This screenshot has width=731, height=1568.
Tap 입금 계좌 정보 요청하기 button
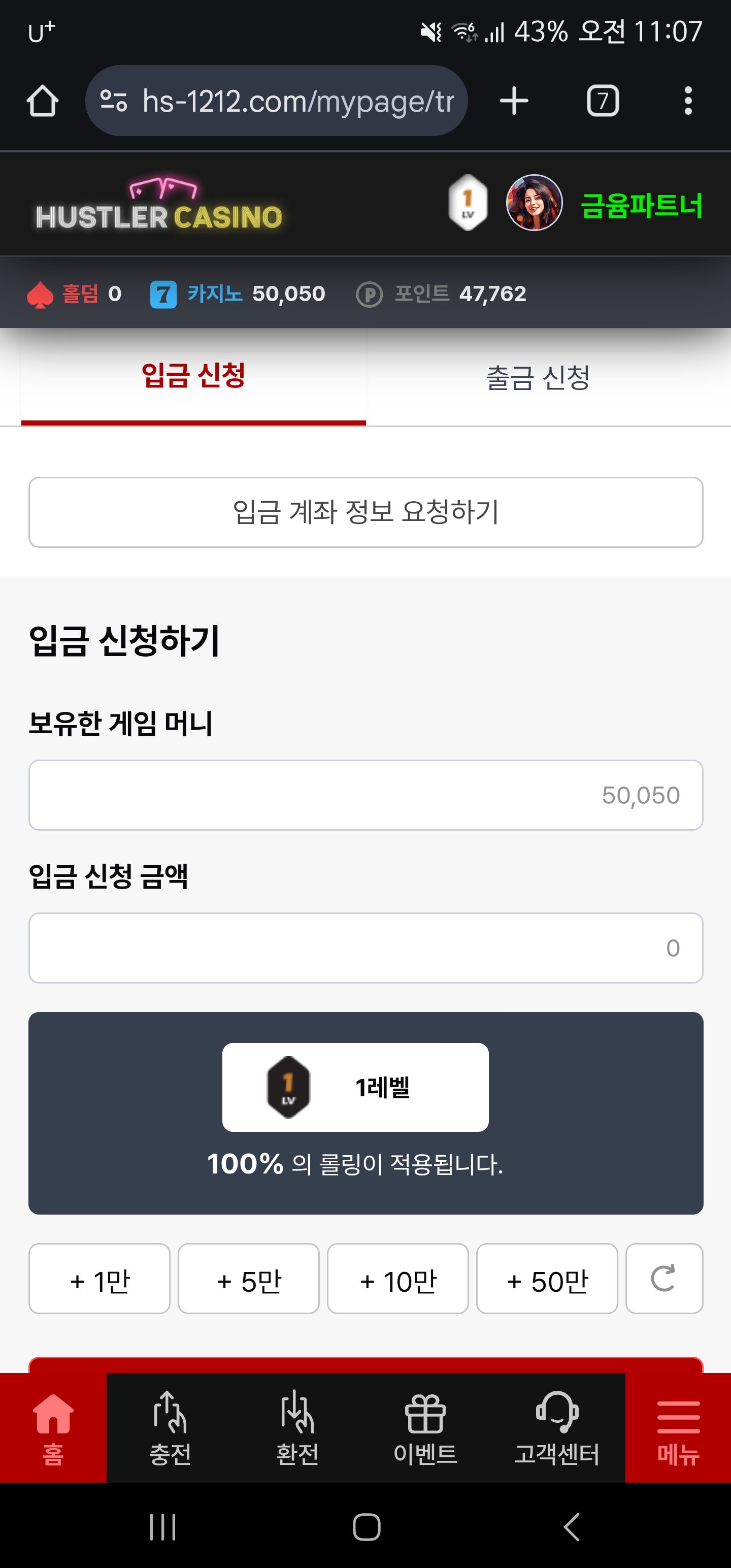366,512
